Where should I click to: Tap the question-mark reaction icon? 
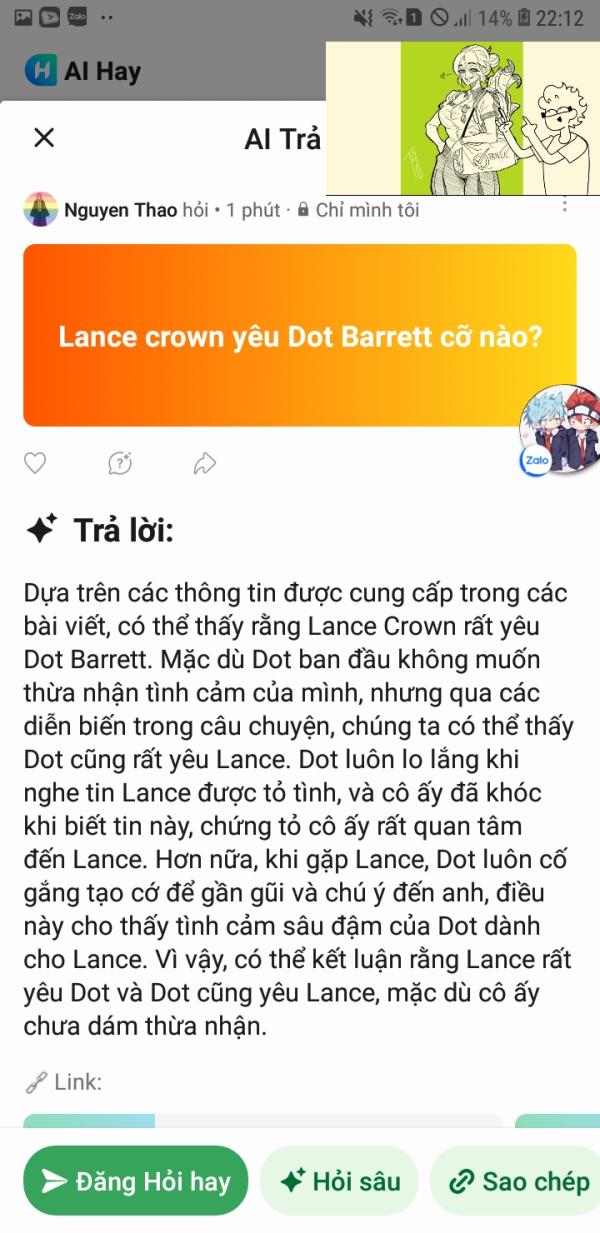[x=120, y=463]
